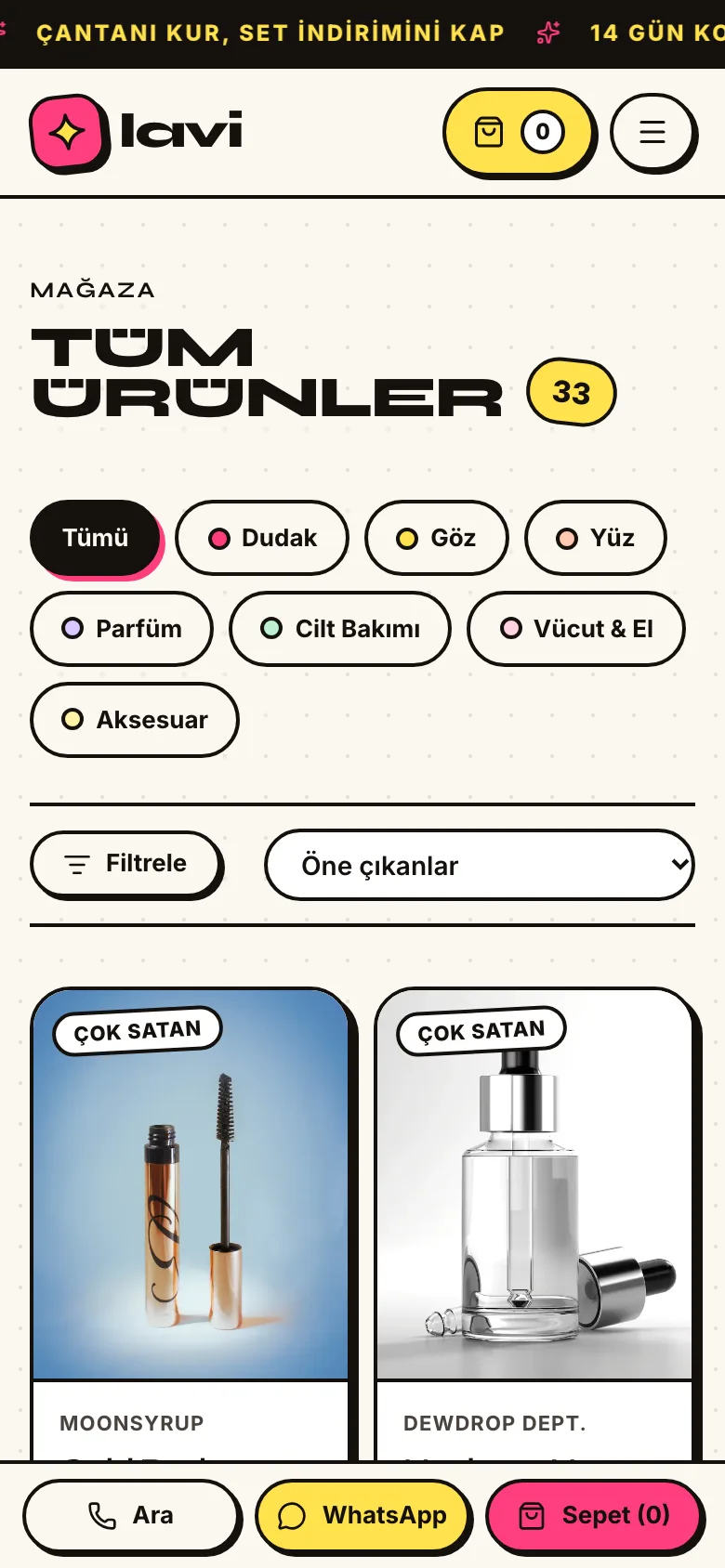The image size is (725, 1568).
Task: Open Sepet (0) cart button
Action: pyautogui.click(x=594, y=1515)
